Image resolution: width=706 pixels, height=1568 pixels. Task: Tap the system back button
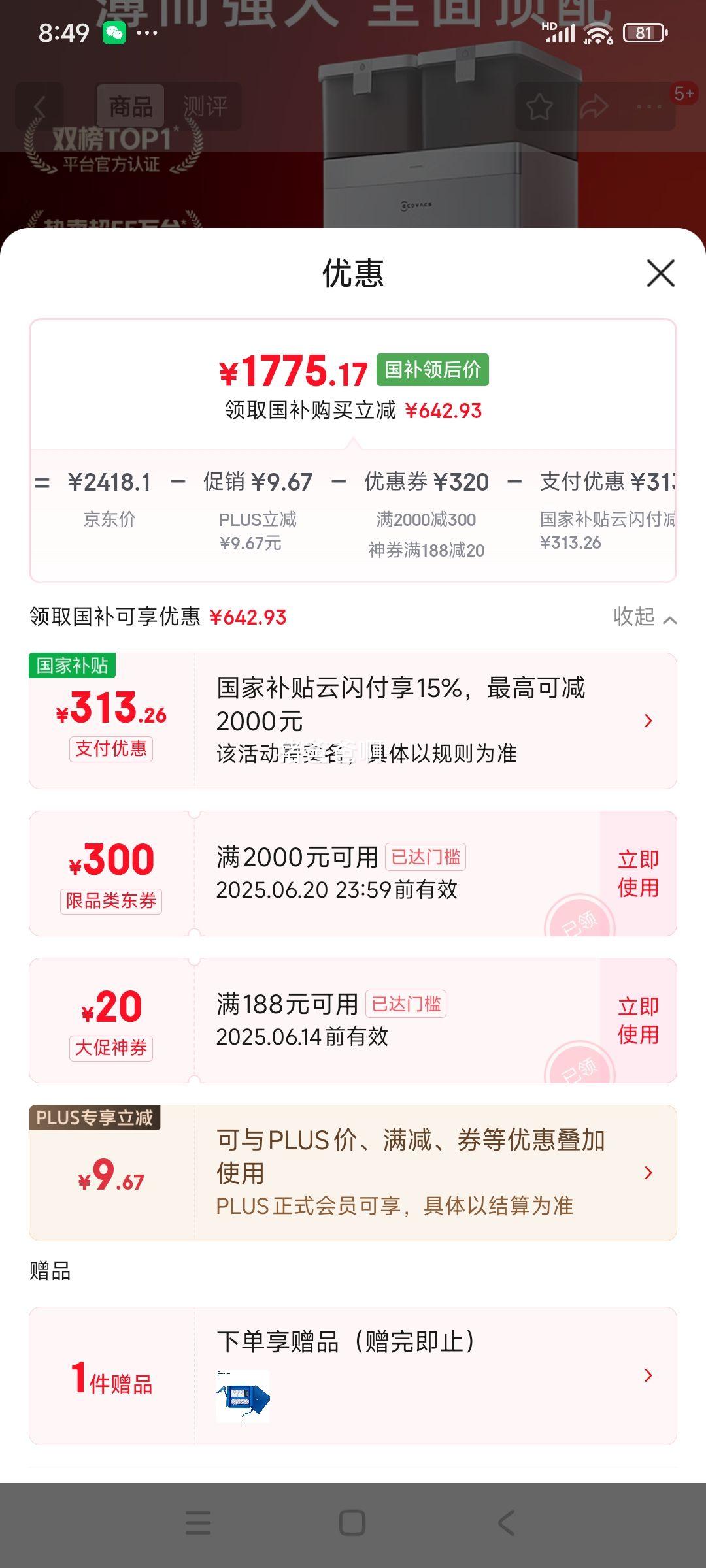tap(507, 1522)
